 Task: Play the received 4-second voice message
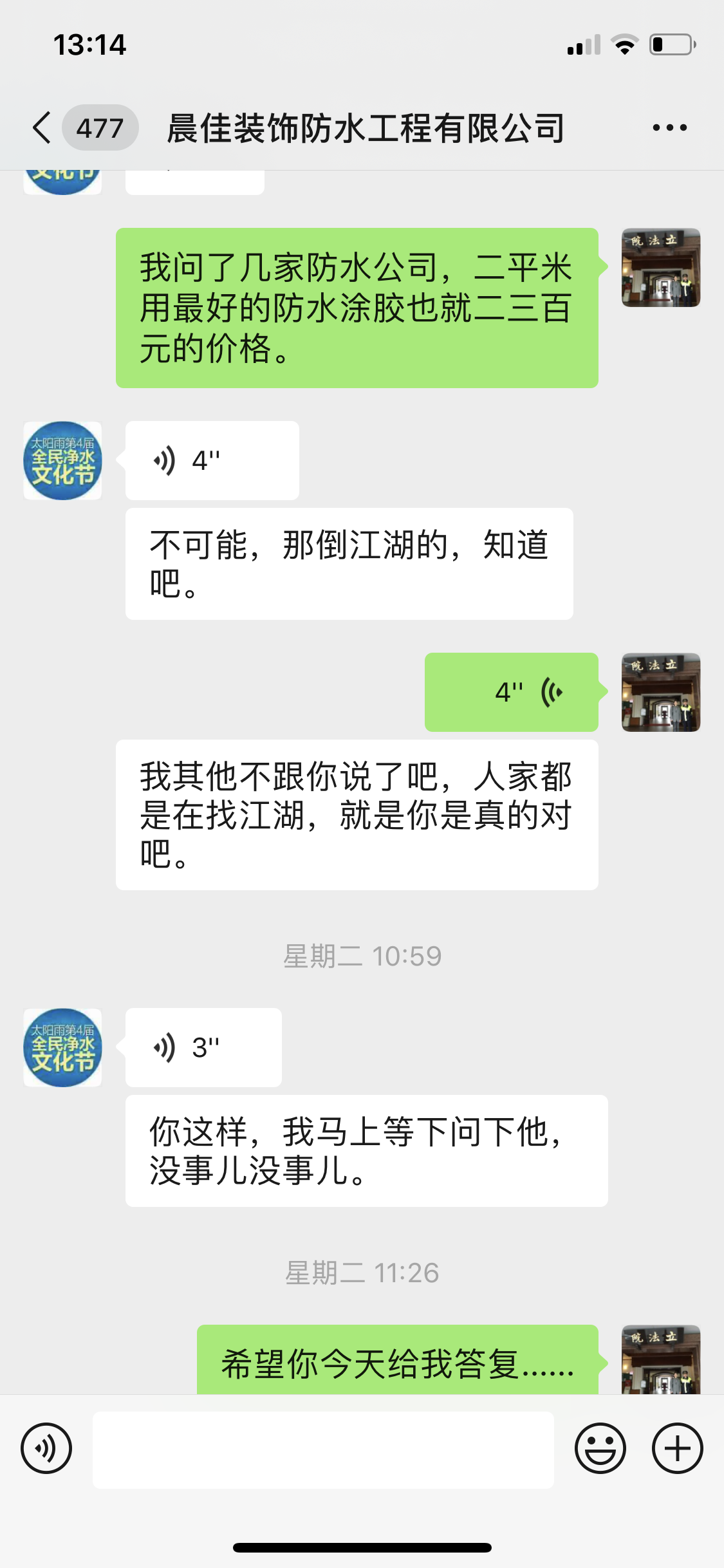point(212,460)
